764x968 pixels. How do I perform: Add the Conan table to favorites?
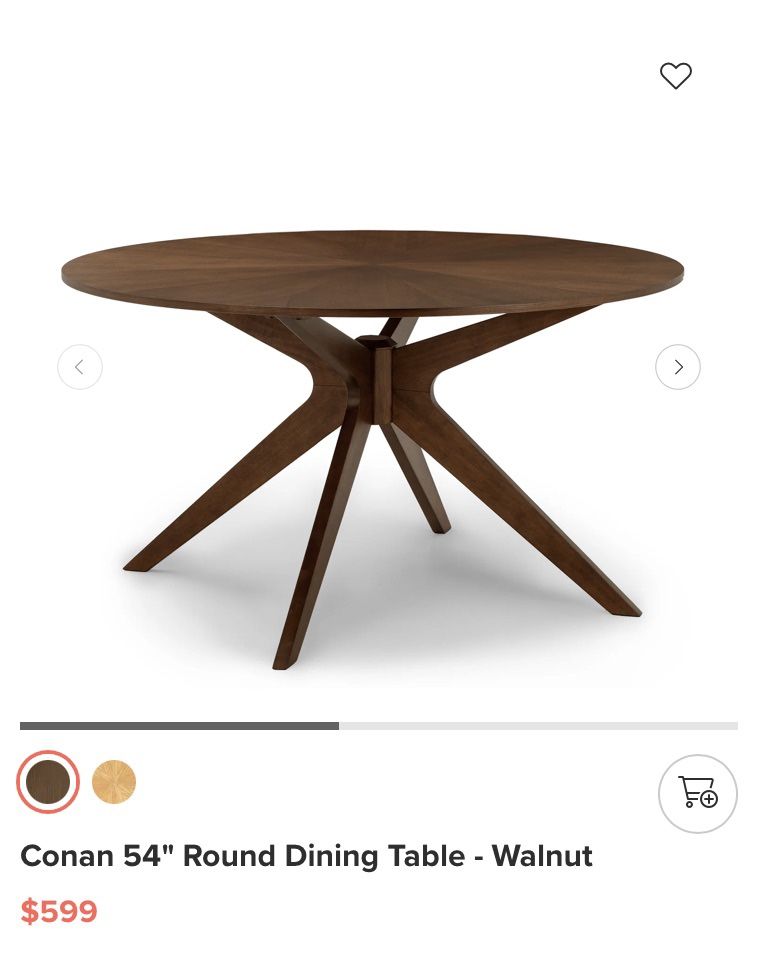pyautogui.click(x=676, y=76)
